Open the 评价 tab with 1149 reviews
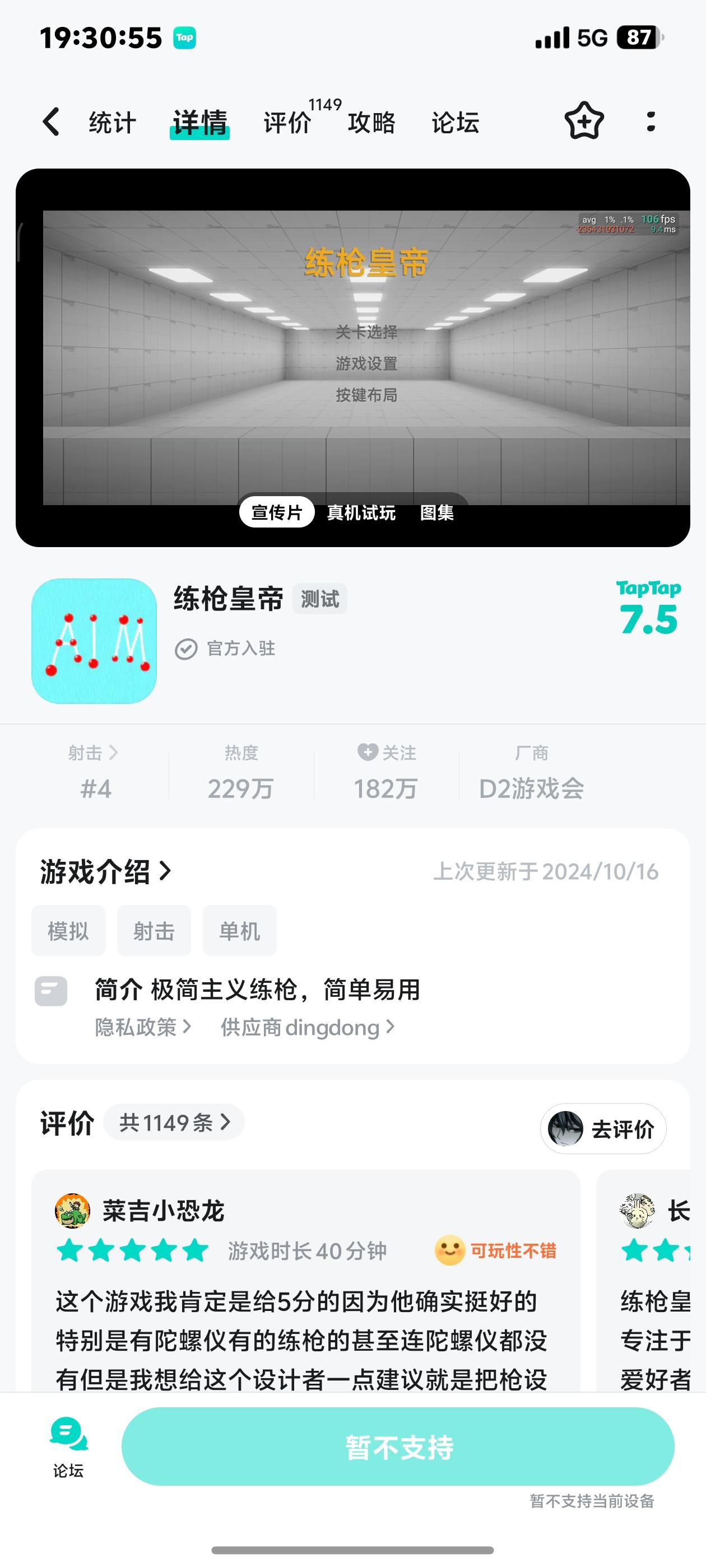Screen dimensions: 706x1568 click(x=287, y=123)
